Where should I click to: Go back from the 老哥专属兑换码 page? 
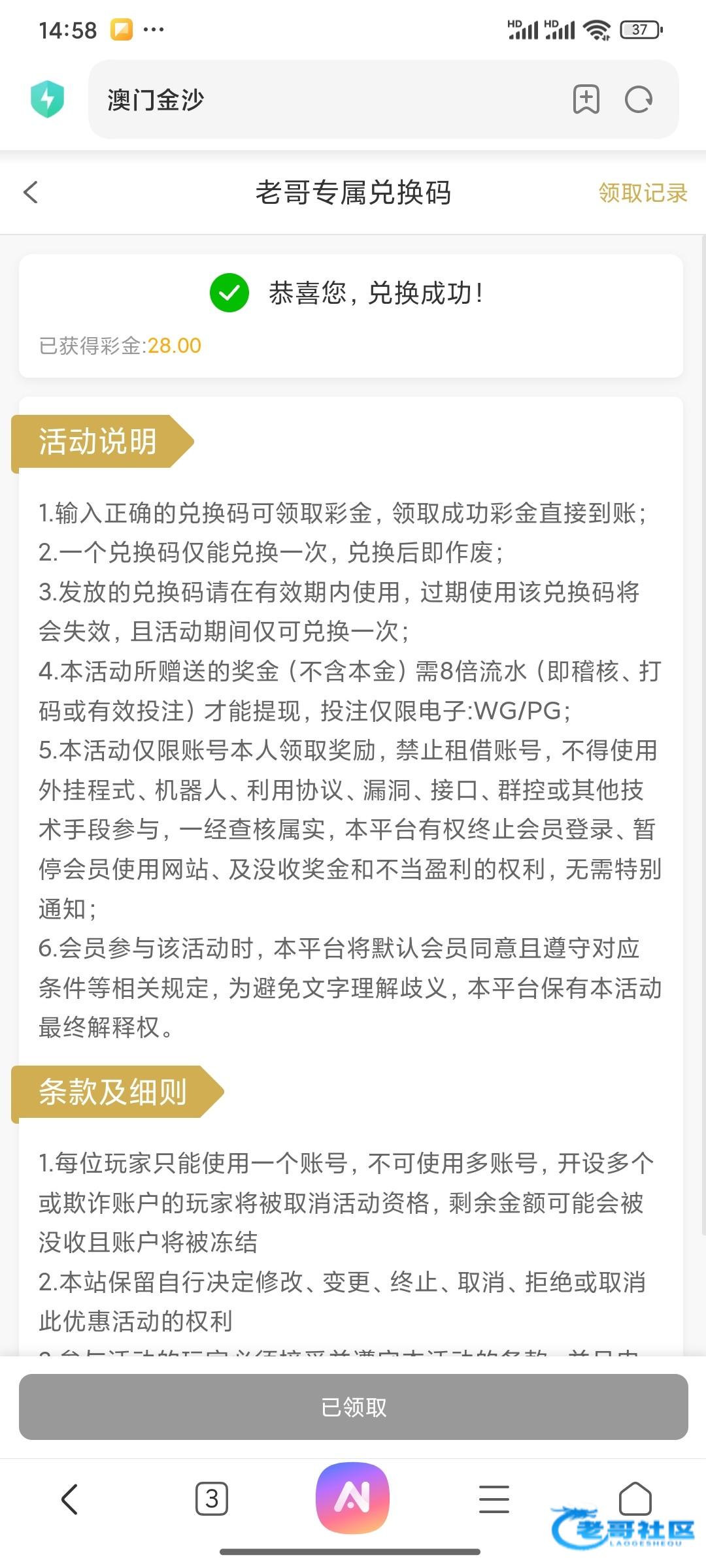tap(31, 192)
